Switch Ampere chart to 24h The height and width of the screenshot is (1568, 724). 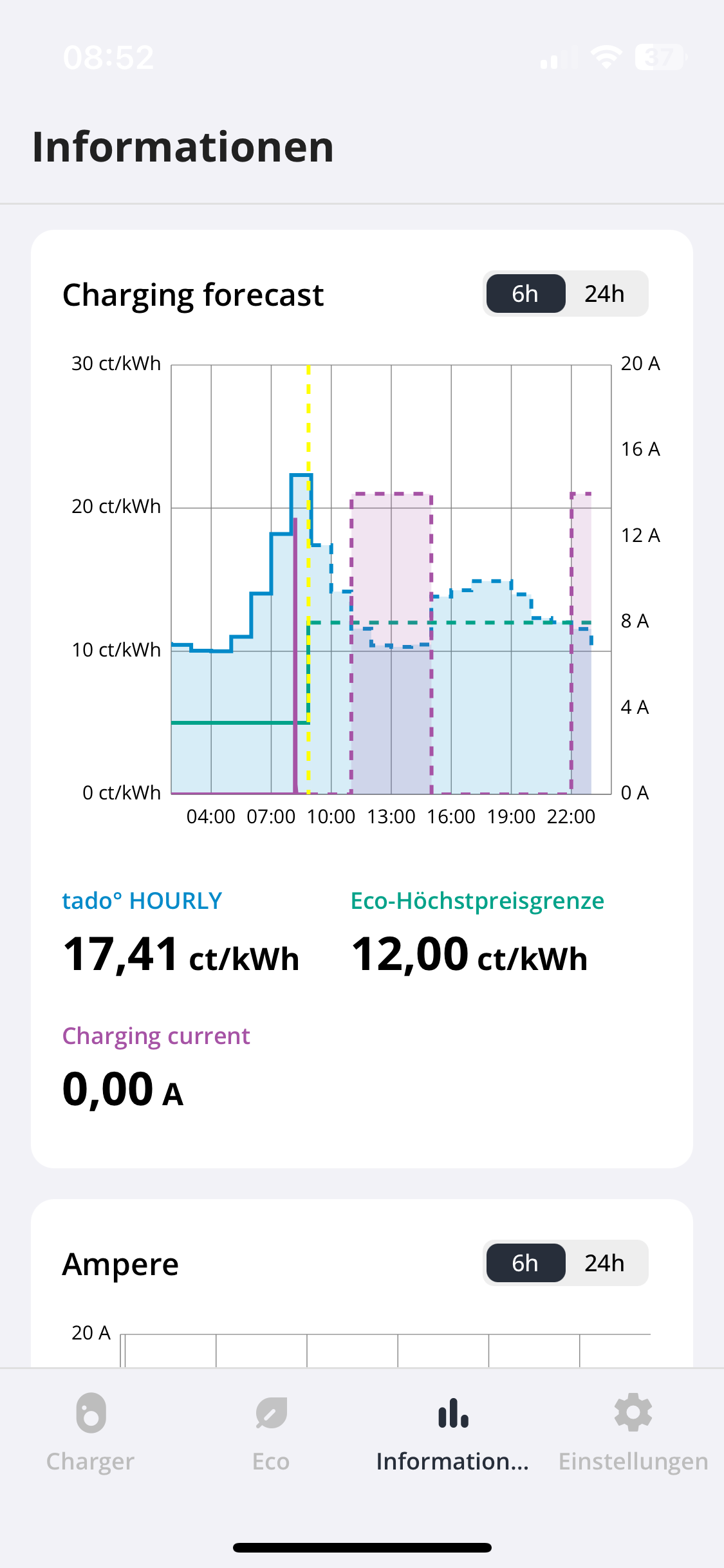pos(604,1263)
